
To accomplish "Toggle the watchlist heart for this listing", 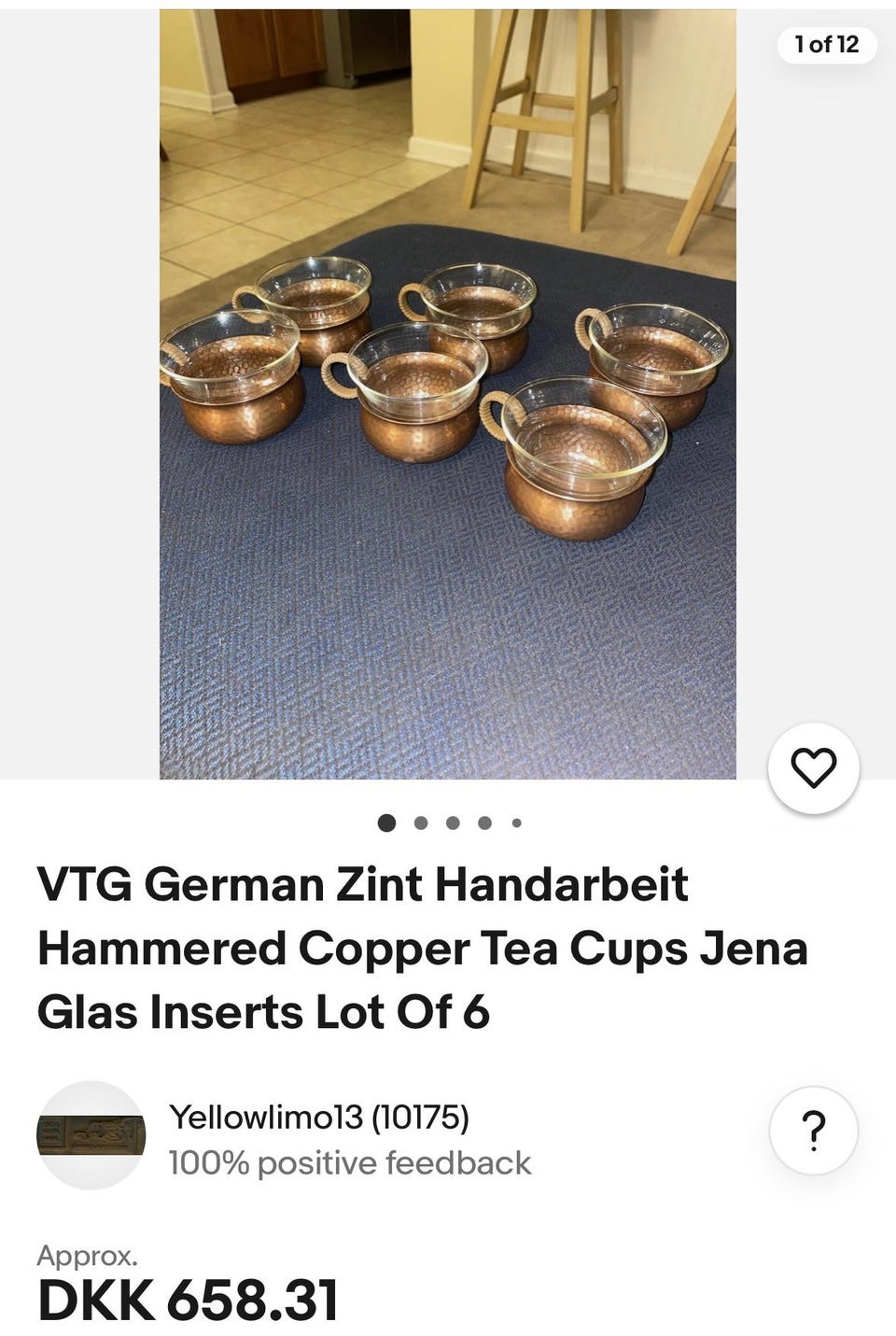I will (813, 768).
